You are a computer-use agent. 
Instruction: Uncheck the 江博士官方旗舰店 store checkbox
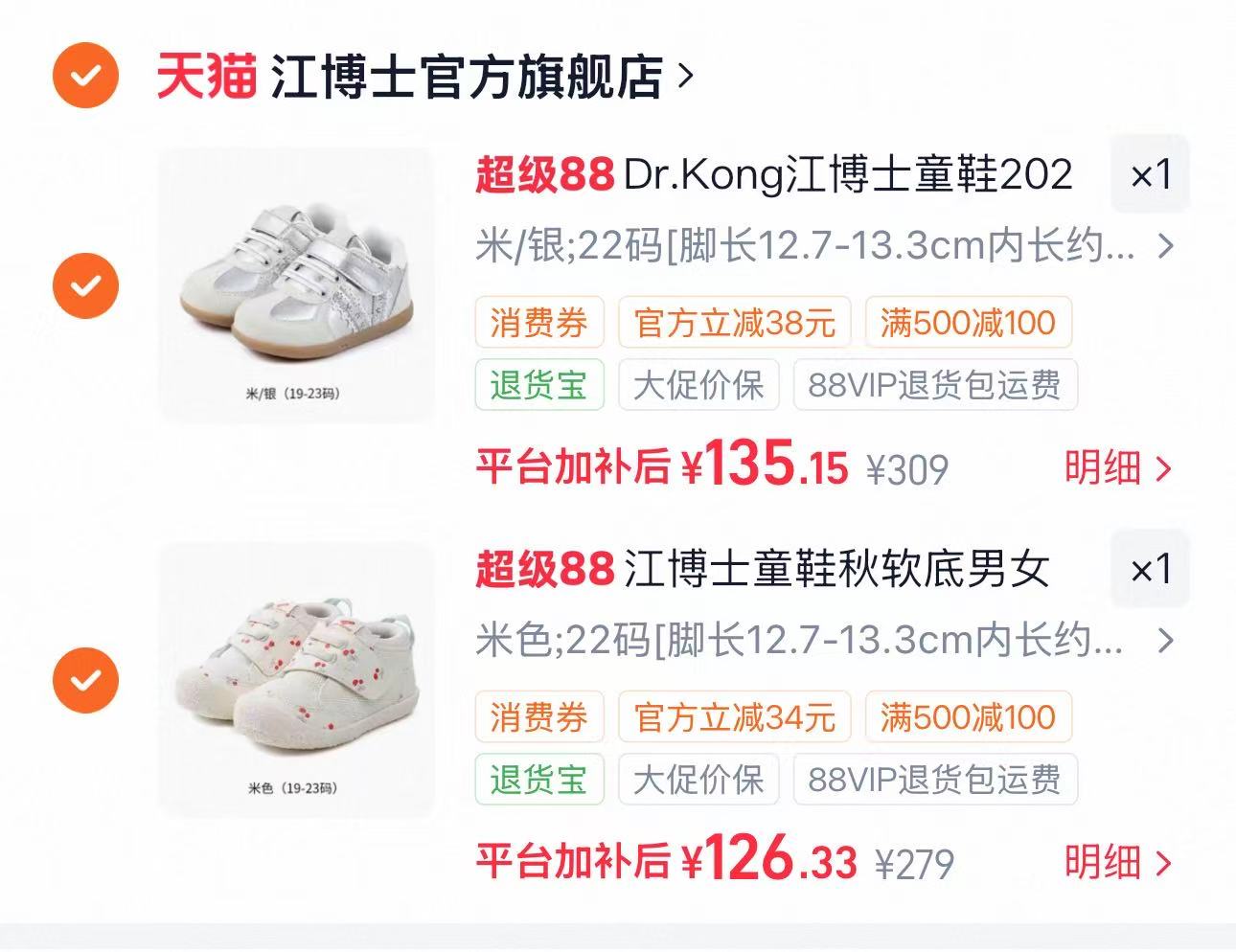point(85,76)
